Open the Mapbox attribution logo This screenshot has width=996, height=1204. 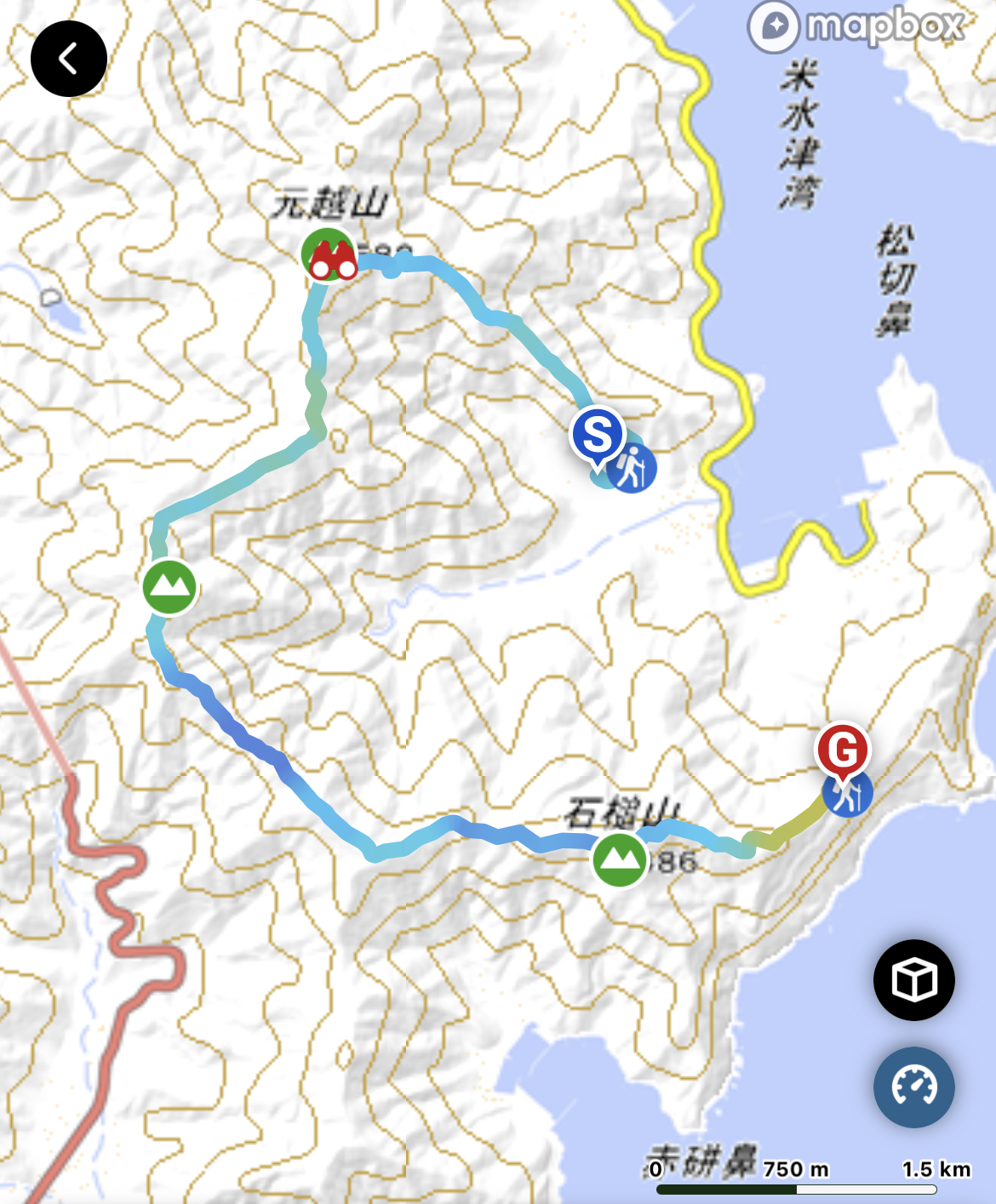pos(856,26)
